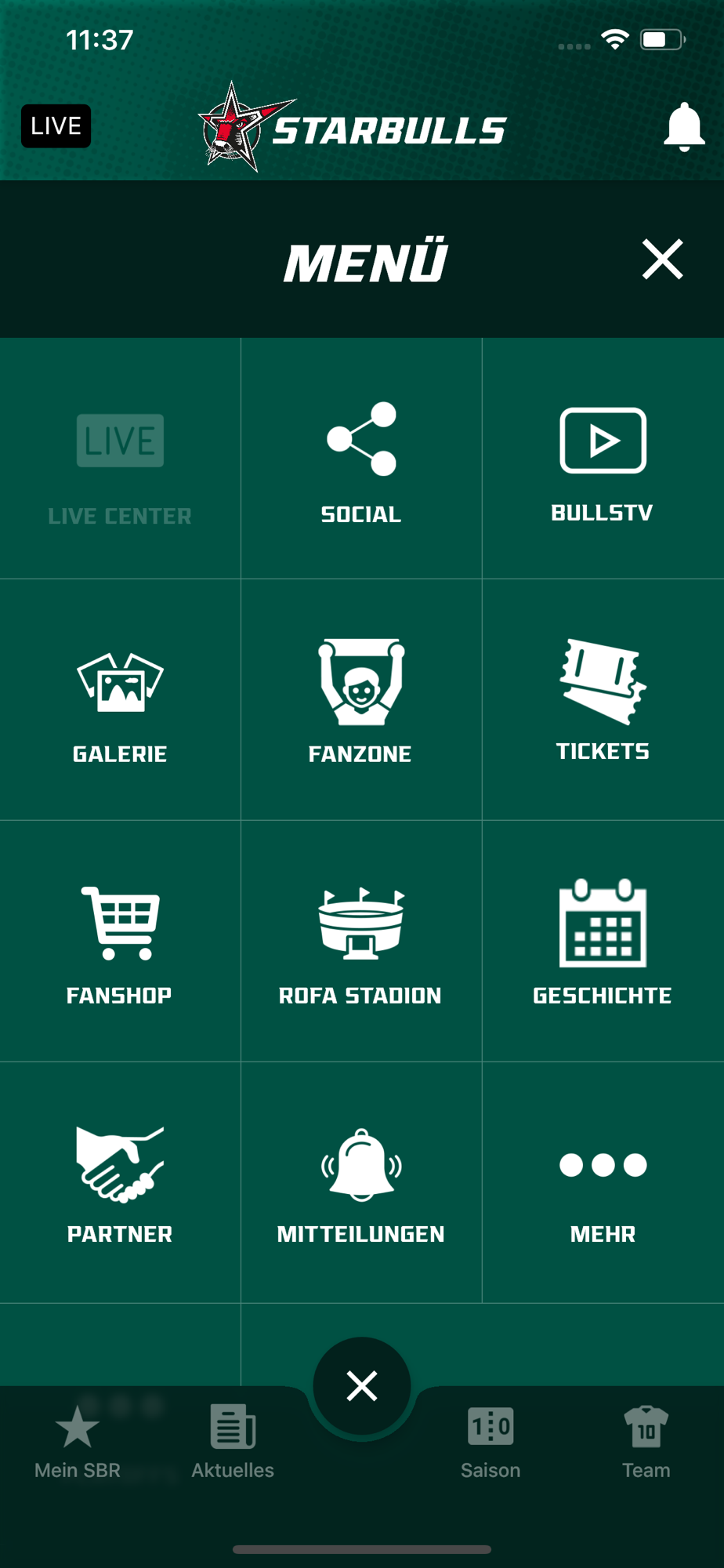Close the menu with the header X
Screen dimensions: 724x1568
tap(663, 260)
